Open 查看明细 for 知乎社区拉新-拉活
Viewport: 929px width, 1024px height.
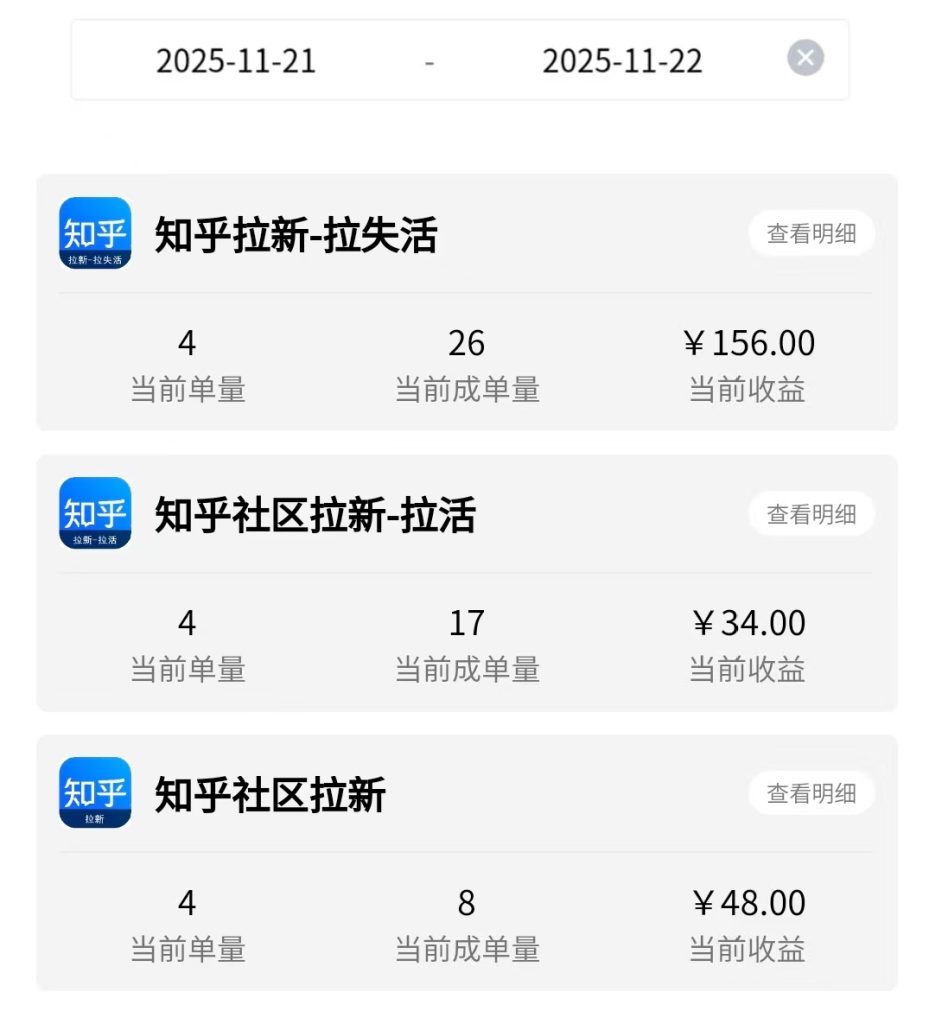811,513
